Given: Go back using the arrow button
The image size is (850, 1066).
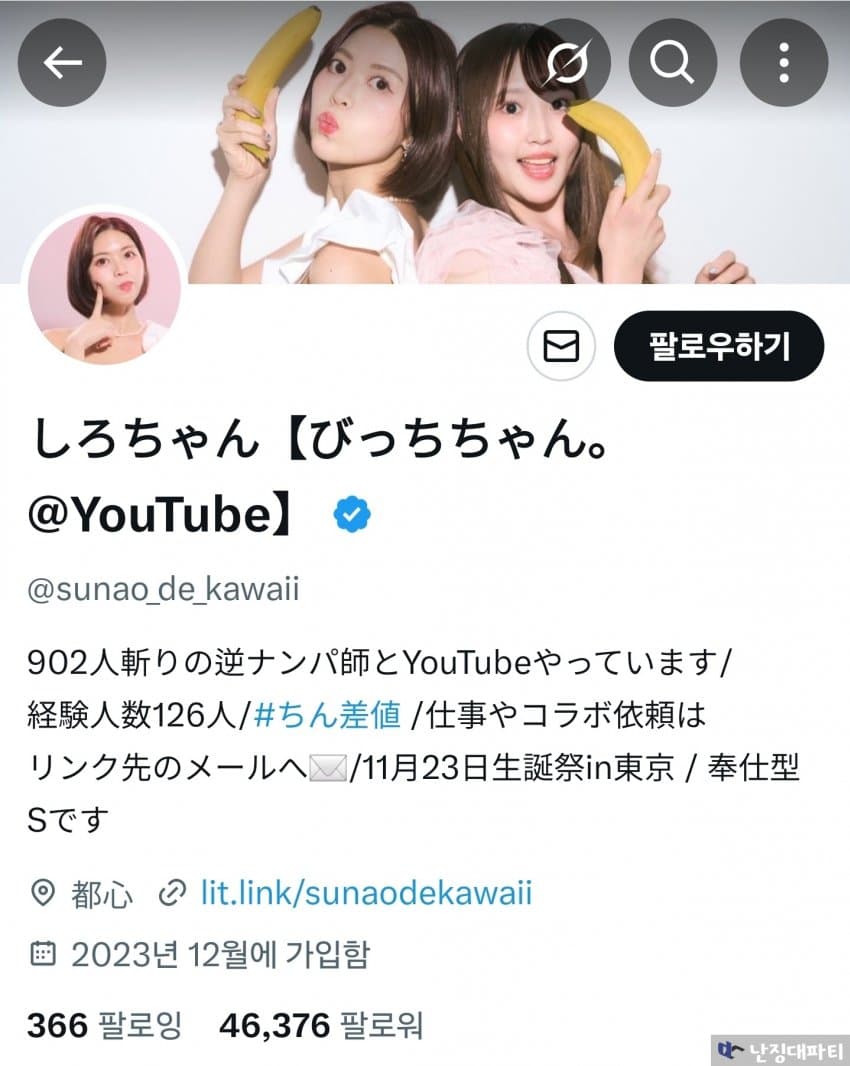Looking at the screenshot, I should point(63,62).
